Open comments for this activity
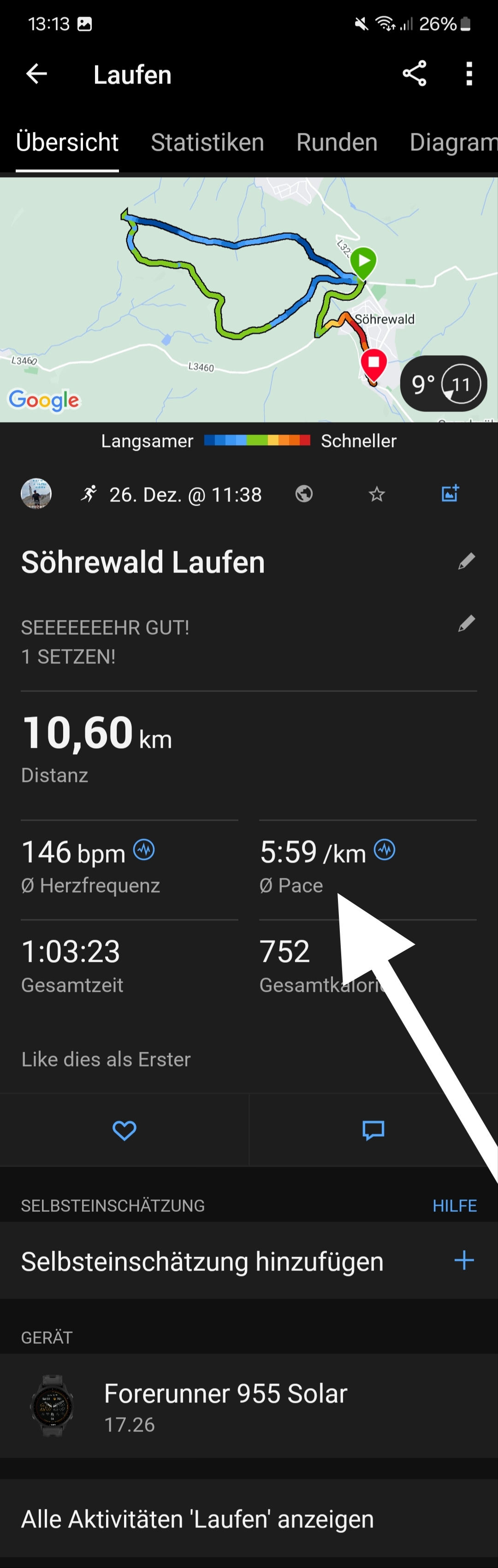The height and width of the screenshot is (1568, 498). [x=373, y=1130]
